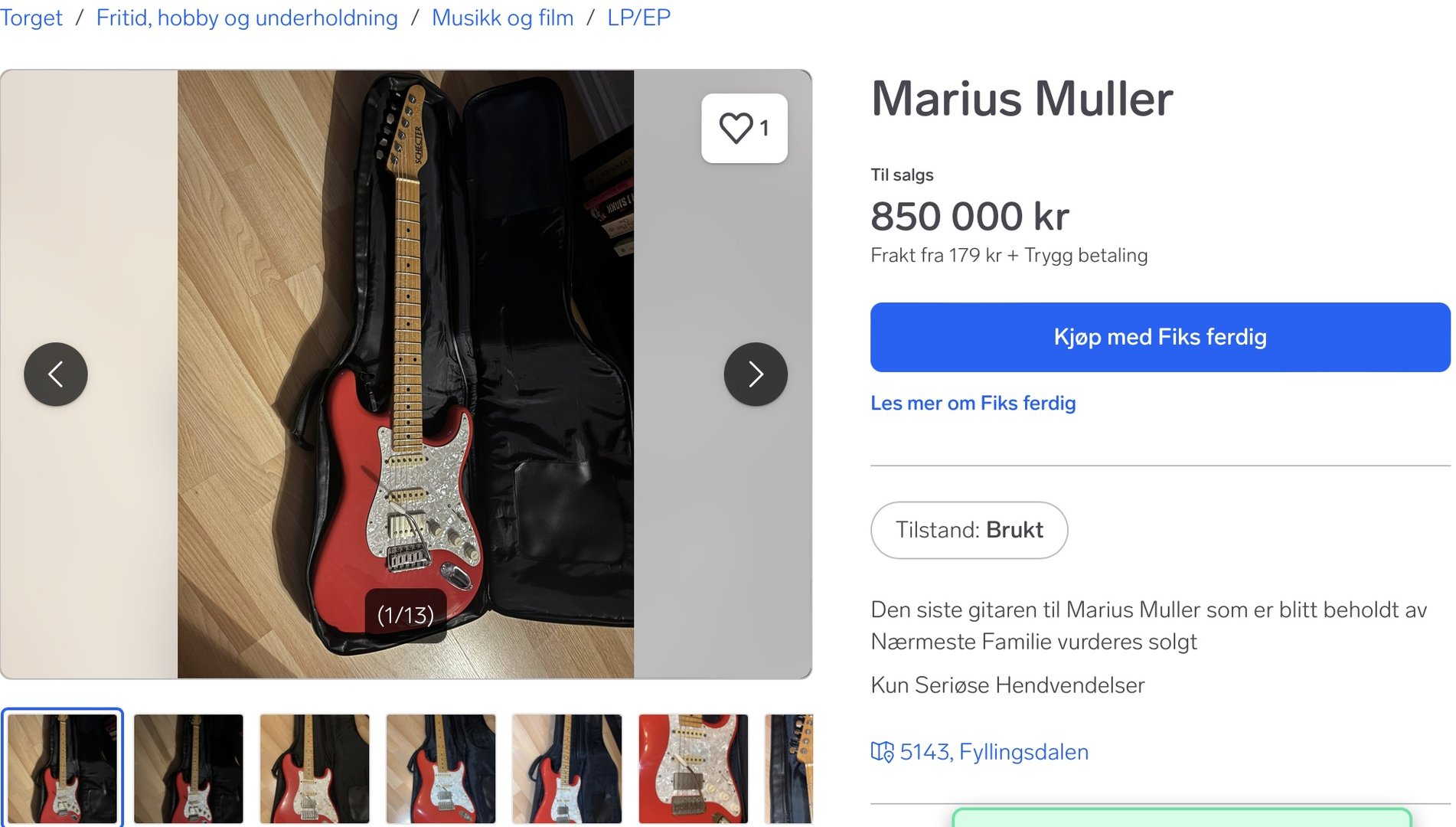Show the previous photo in the gallery
Viewport: 1456px width, 827px height.
(x=56, y=374)
